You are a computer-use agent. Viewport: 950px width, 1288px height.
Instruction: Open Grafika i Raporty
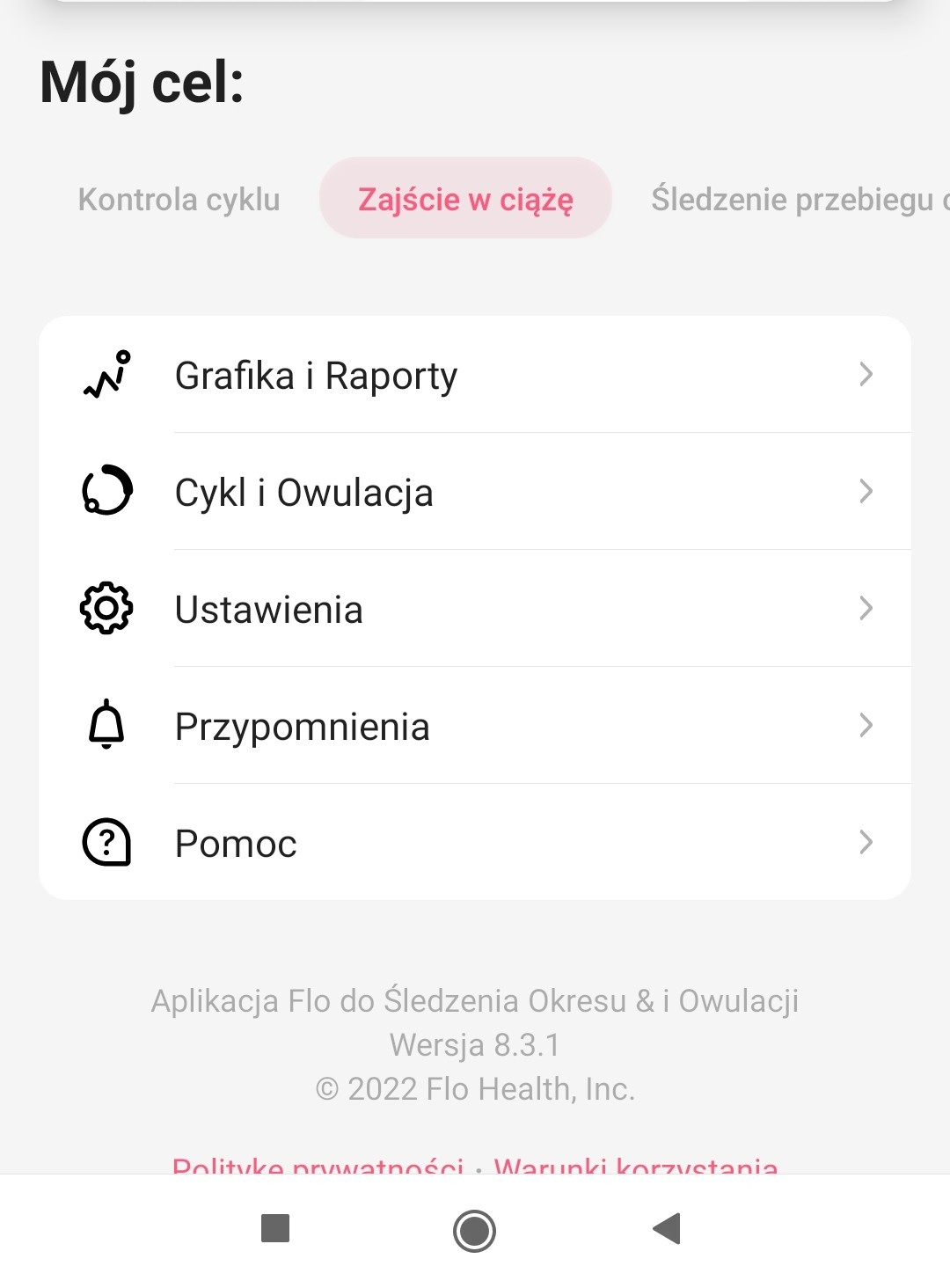475,375
